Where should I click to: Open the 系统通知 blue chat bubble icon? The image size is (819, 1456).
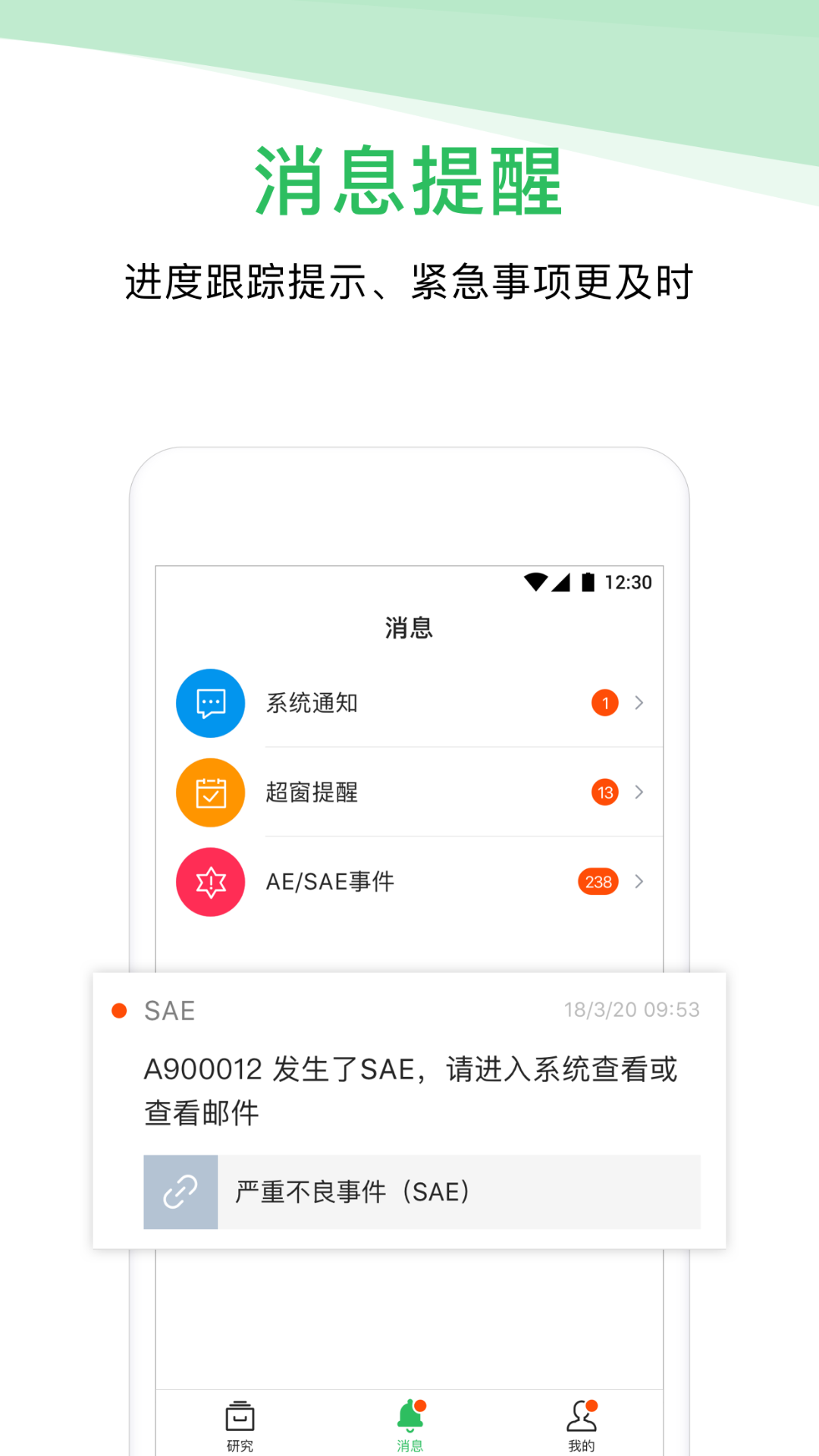click(x=209, y=703)
